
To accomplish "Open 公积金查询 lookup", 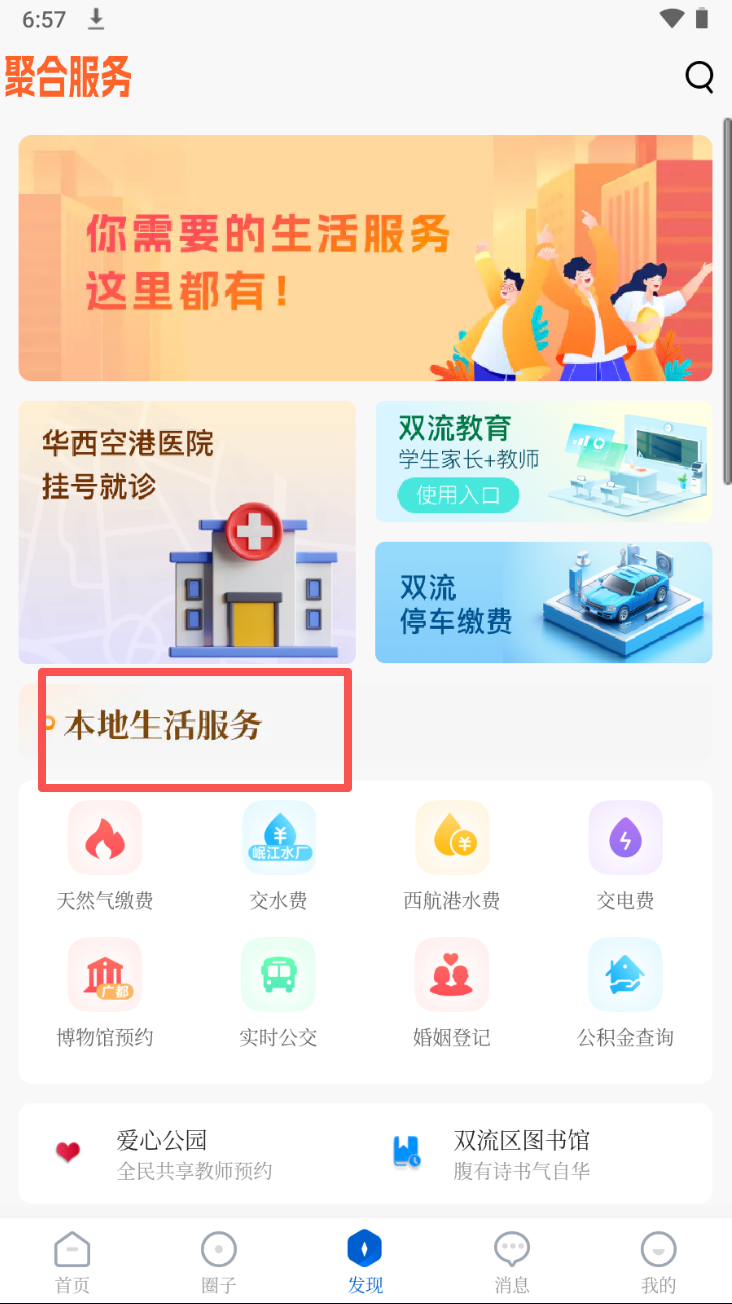I will [625, 993].
